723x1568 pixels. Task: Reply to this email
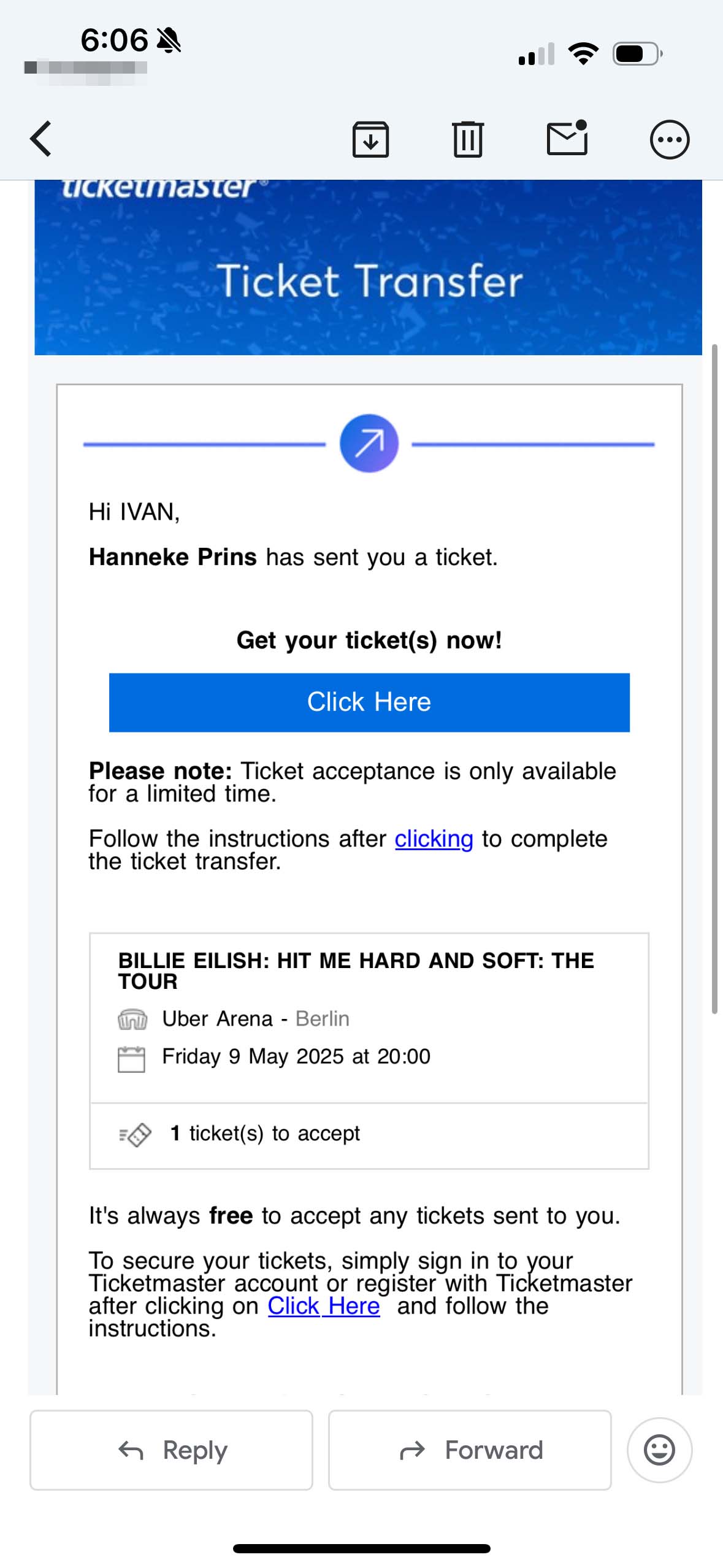click(x=171, y=1450)
